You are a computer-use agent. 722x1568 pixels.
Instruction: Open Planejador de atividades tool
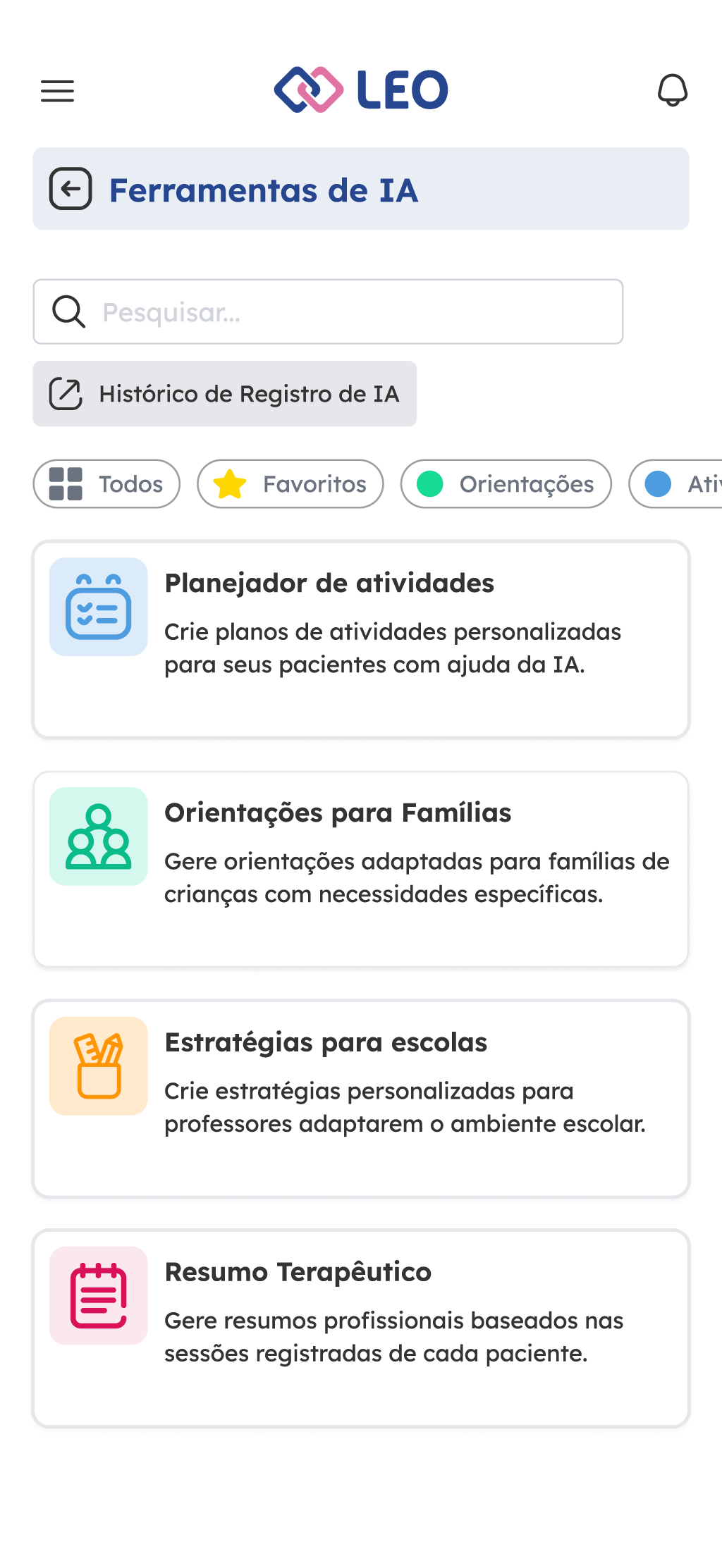360,639
